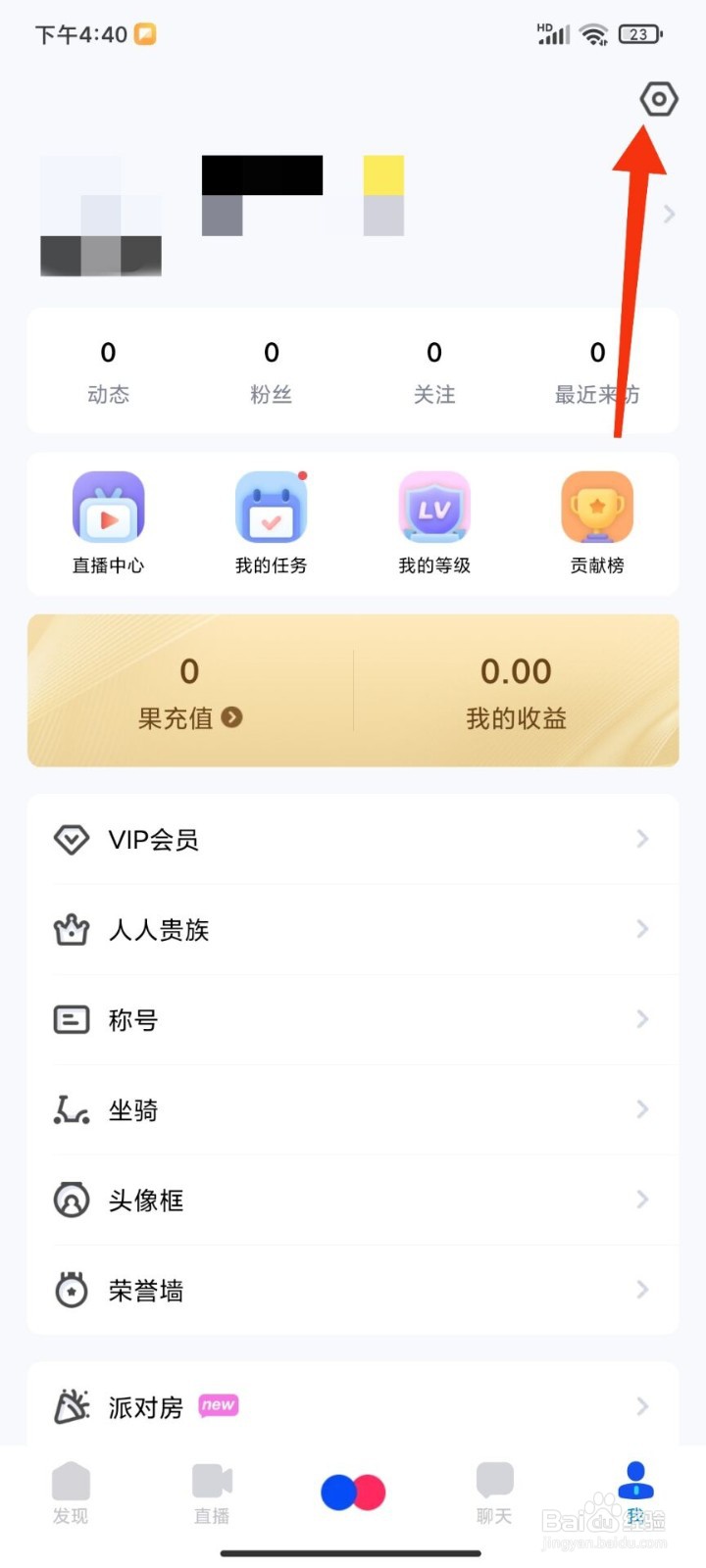Image resolution: width=706 pixels, height=1568 pixels.
Task: Select the 头像框 avatar frame row
Action: [x=353, y=1200]
